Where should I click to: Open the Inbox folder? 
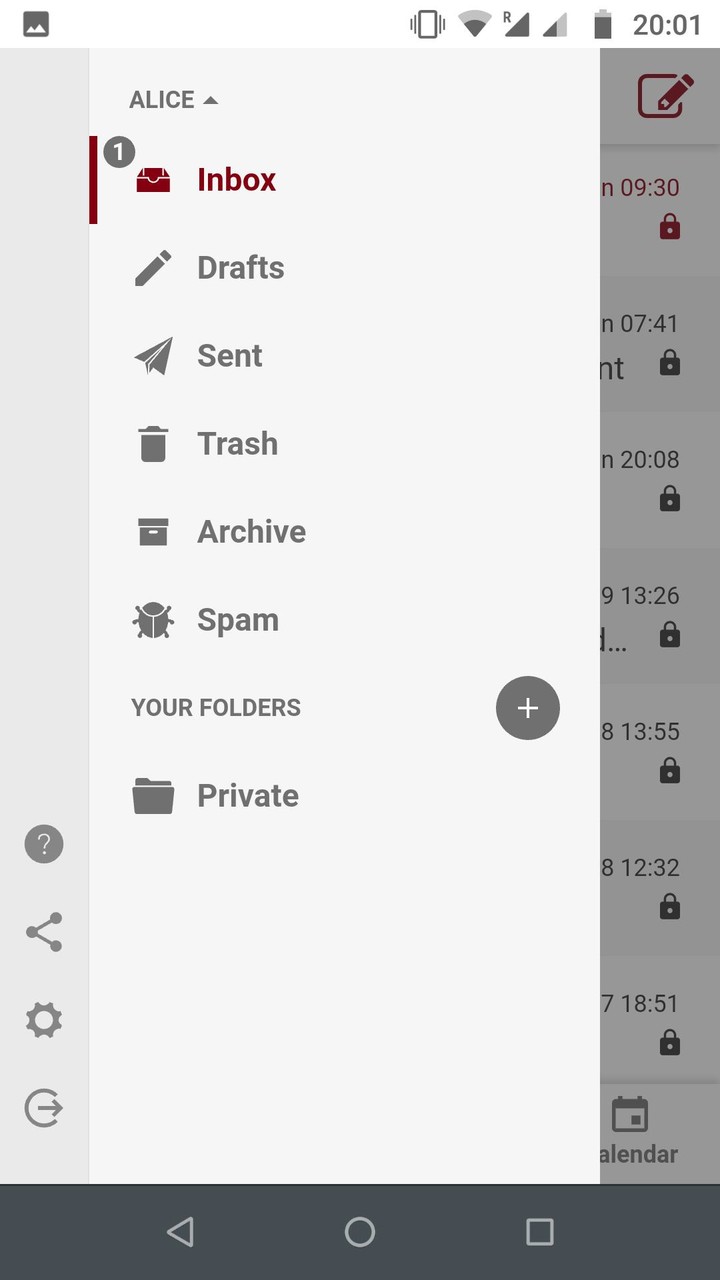click(x=235, y=180)
